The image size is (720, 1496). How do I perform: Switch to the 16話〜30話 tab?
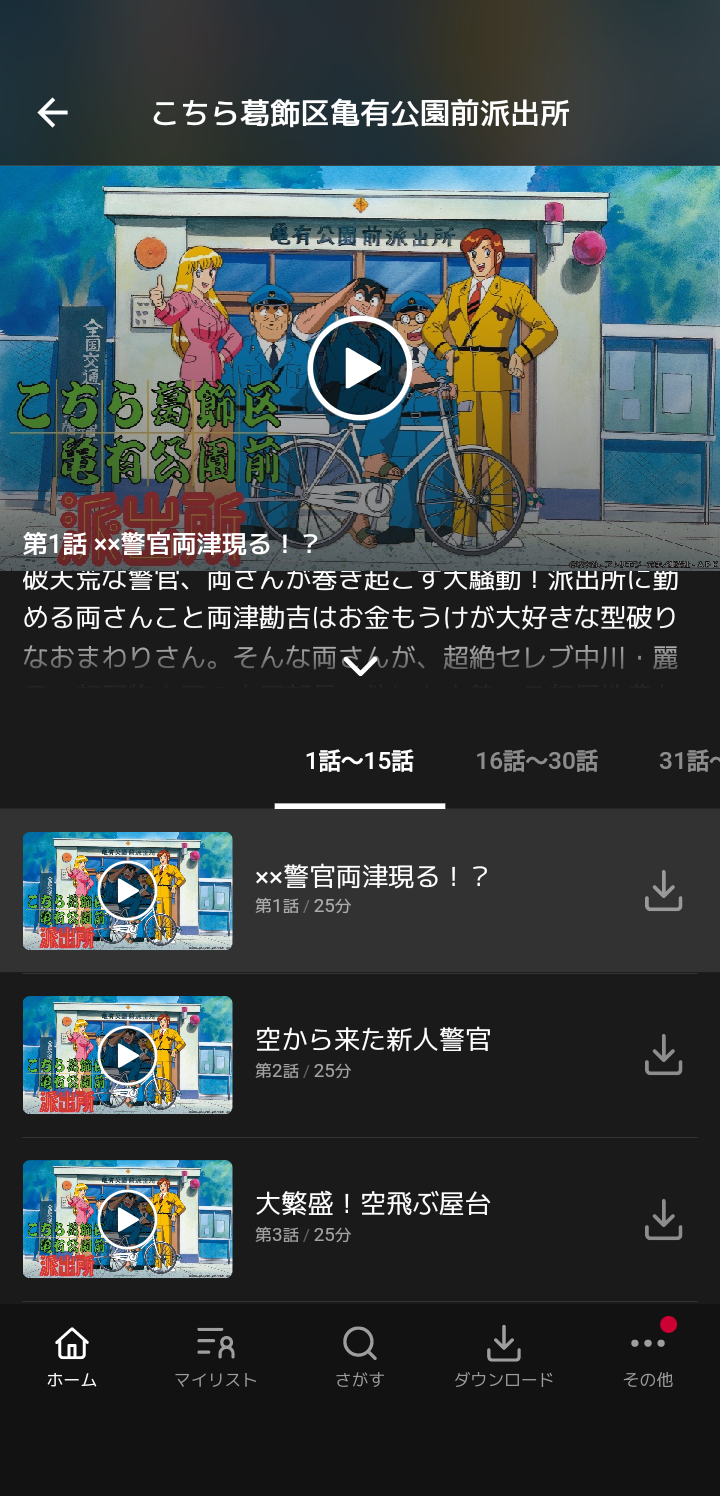pos(536,761)
